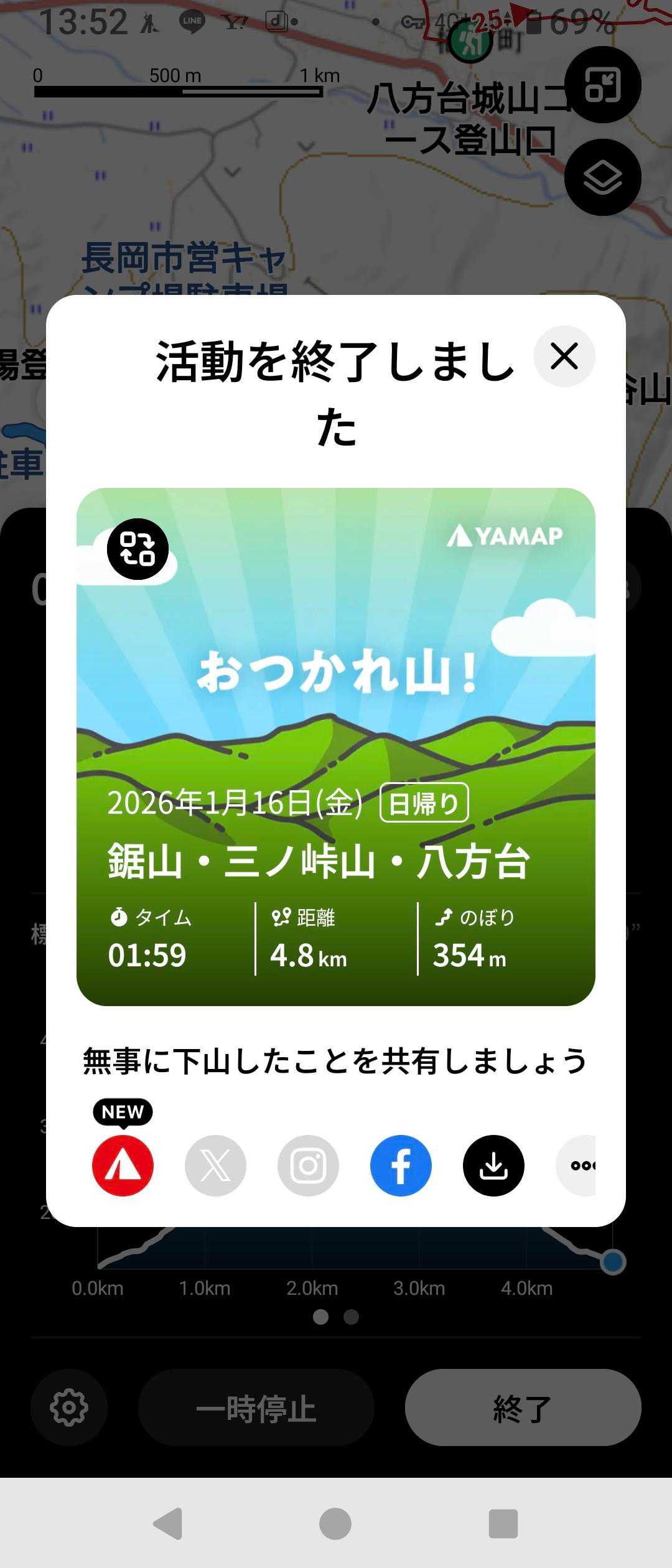This screenshot has width=672, height=1568.
Task: Share the activity on Instagram
Action: point(308,1165)
